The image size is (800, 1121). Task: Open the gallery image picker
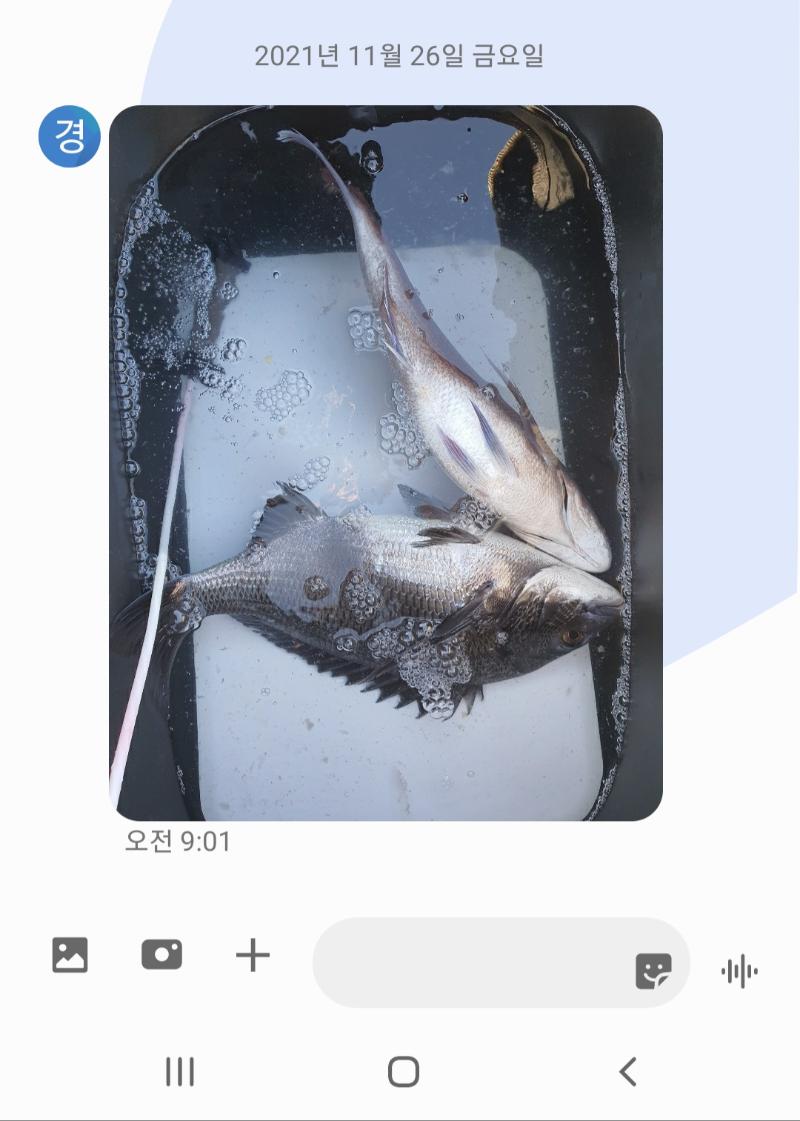[x=70, y=955]
